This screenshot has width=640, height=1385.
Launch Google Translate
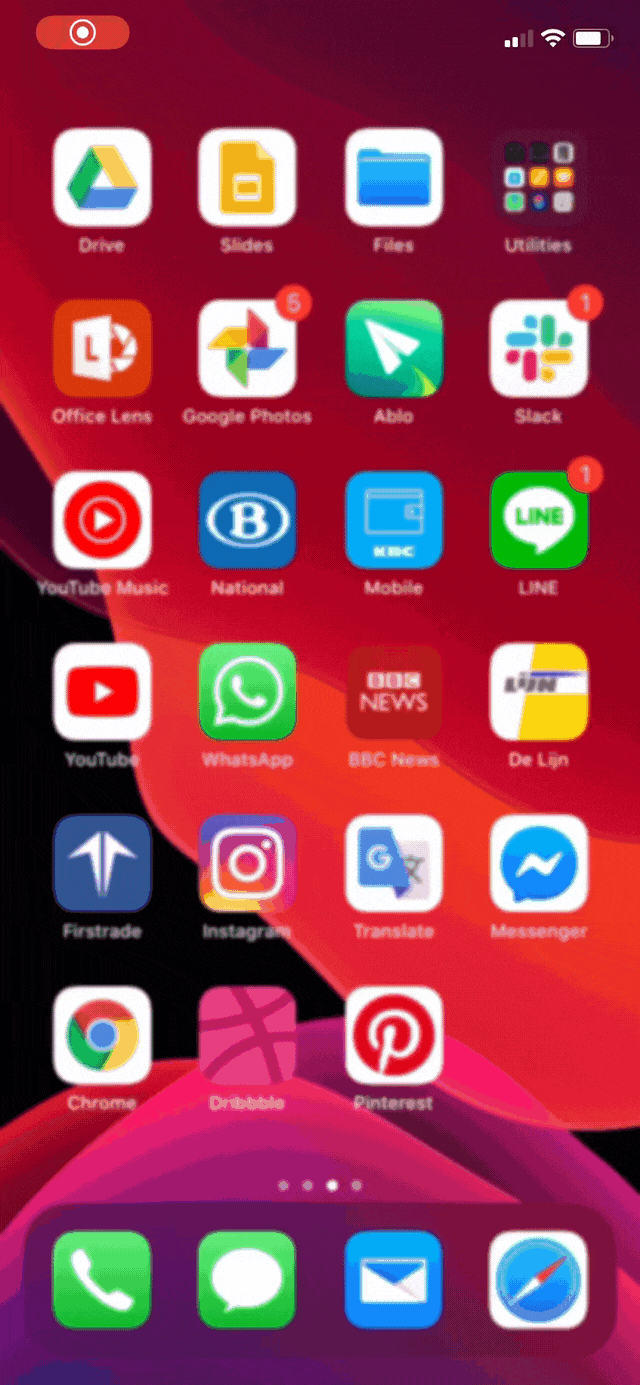[x=393, y=863]
